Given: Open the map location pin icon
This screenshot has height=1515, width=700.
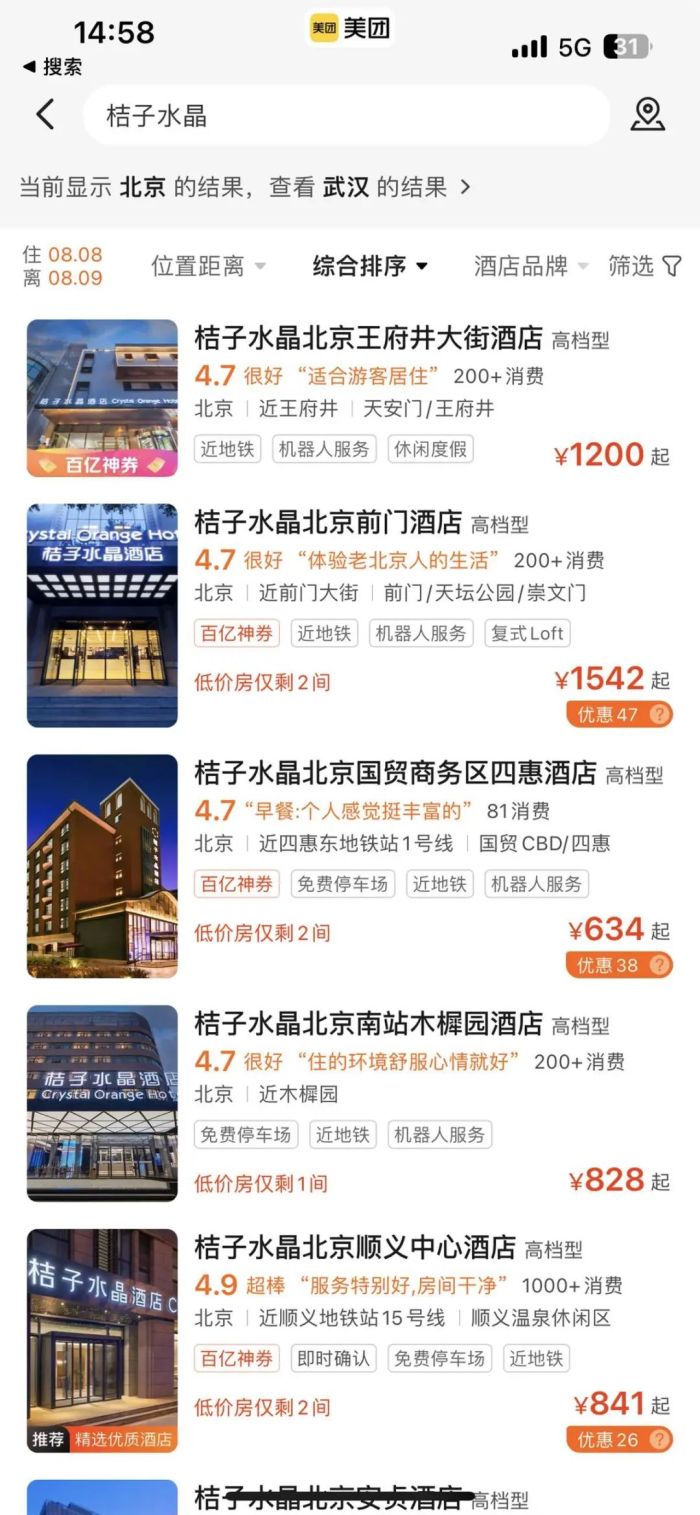Looking at the screenshot, I should click(x=648, y=115).
